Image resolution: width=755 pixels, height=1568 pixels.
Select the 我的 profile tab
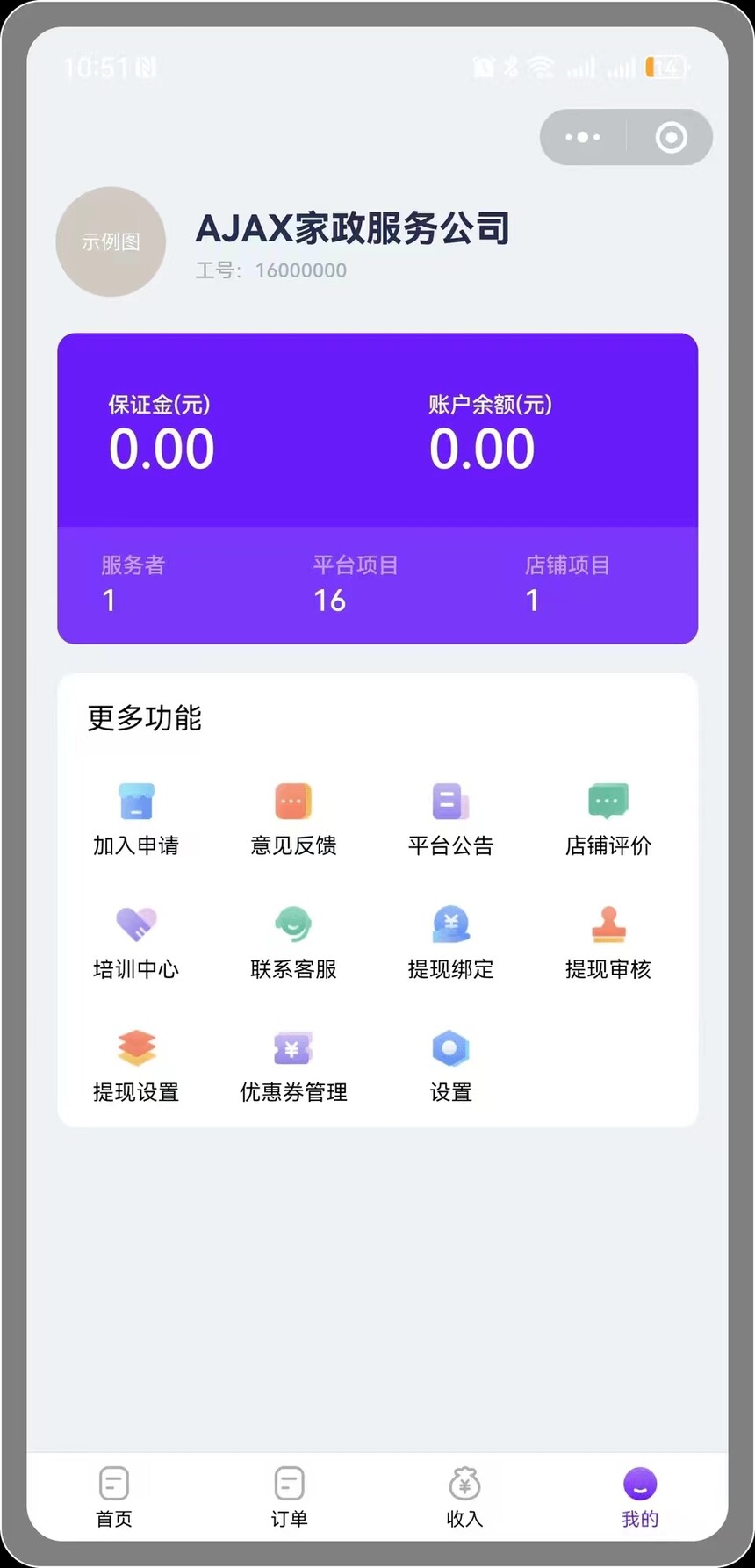click(640, 1496)
